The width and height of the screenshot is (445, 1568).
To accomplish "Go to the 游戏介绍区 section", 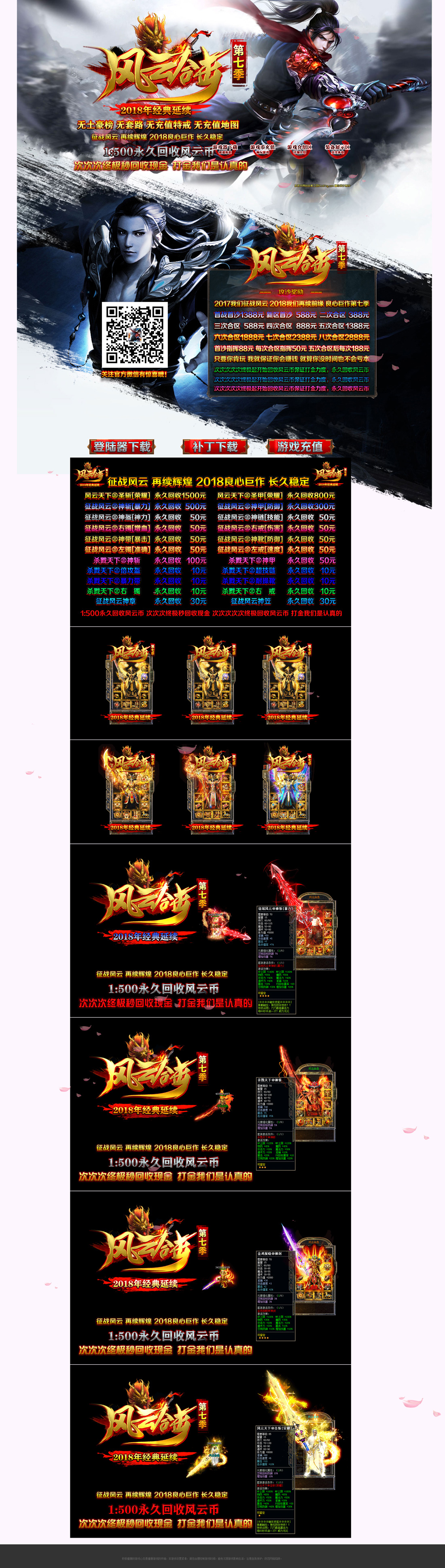I will (x=299, y=148).
